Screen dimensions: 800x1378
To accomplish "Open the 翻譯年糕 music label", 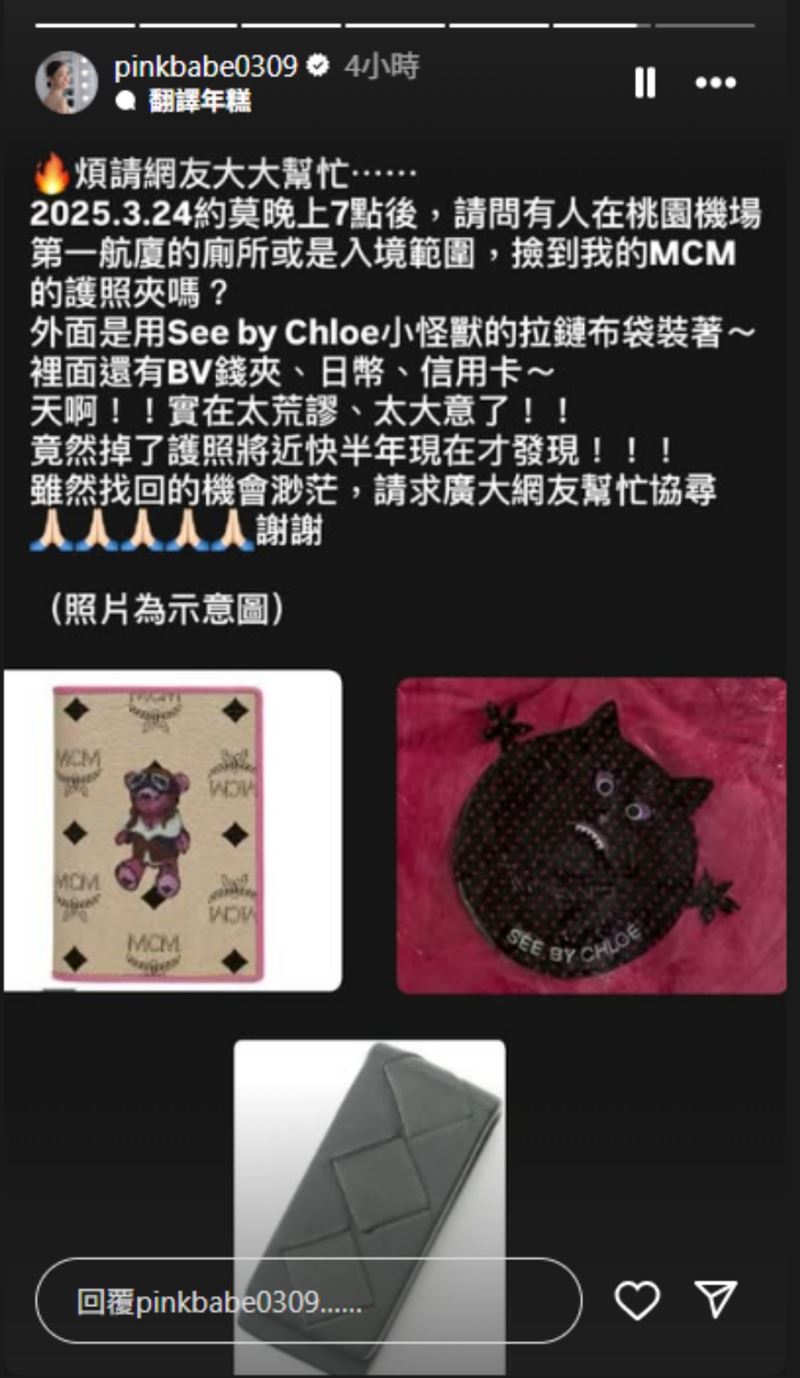I will click(x=198, y=100).
